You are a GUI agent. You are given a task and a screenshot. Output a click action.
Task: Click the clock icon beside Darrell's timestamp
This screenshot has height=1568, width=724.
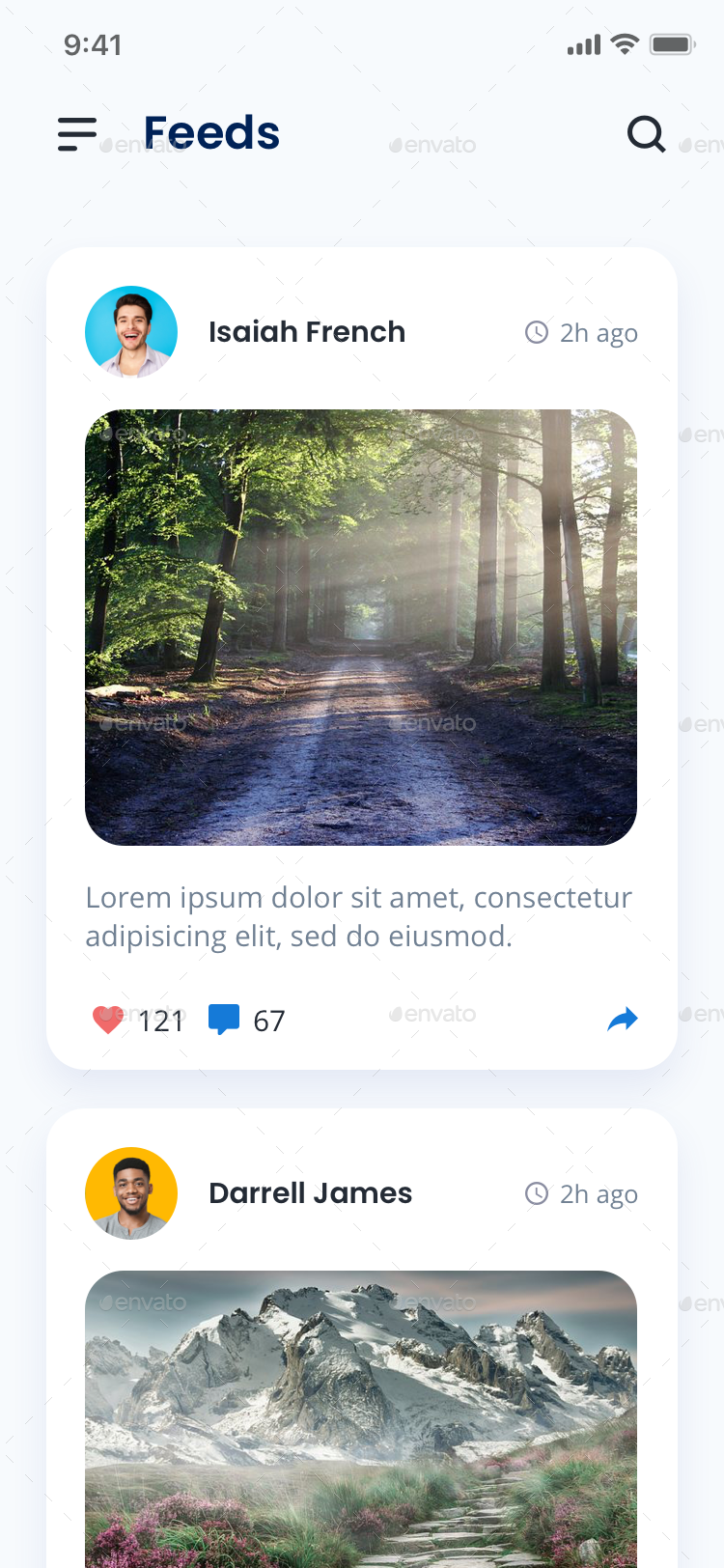535,1193
